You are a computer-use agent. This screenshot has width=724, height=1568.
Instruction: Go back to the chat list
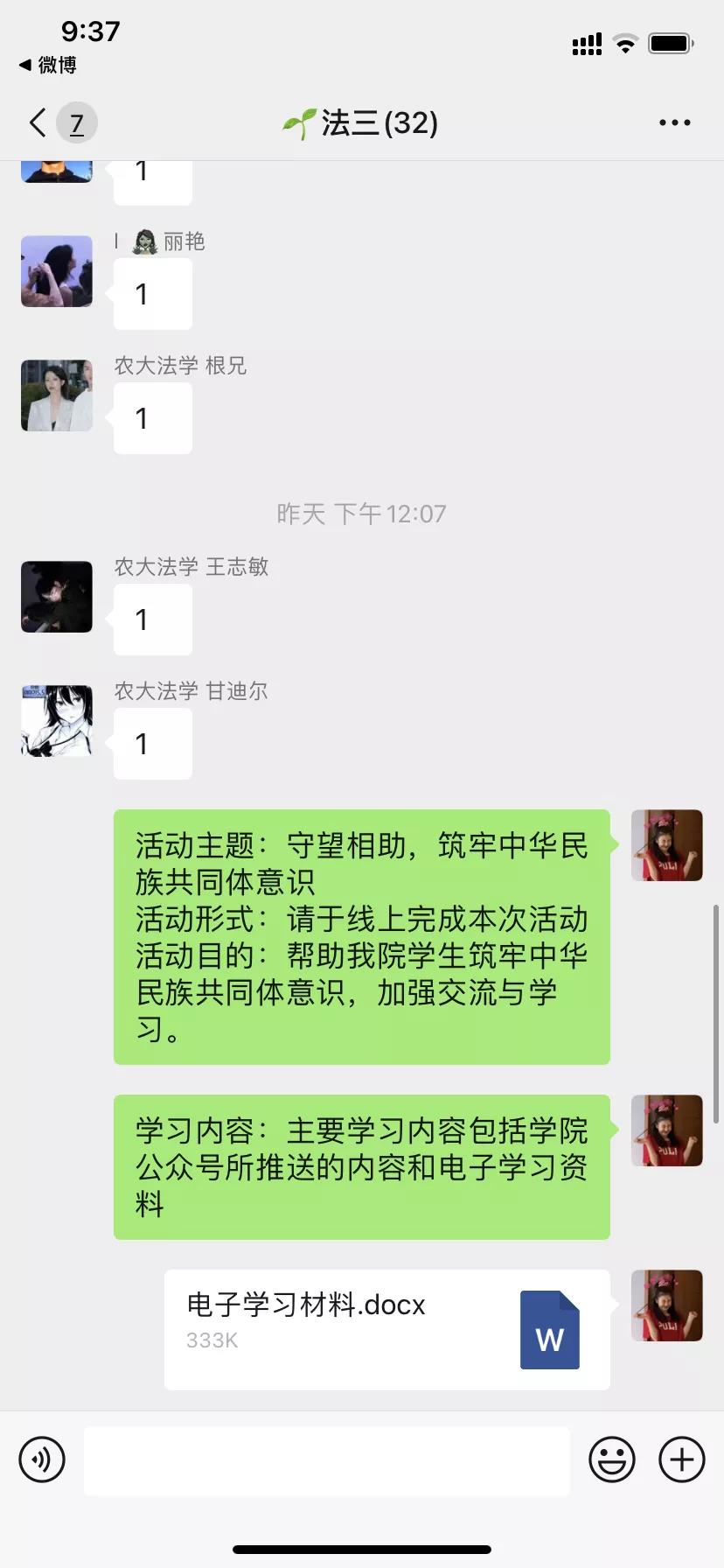click(38, 122)
